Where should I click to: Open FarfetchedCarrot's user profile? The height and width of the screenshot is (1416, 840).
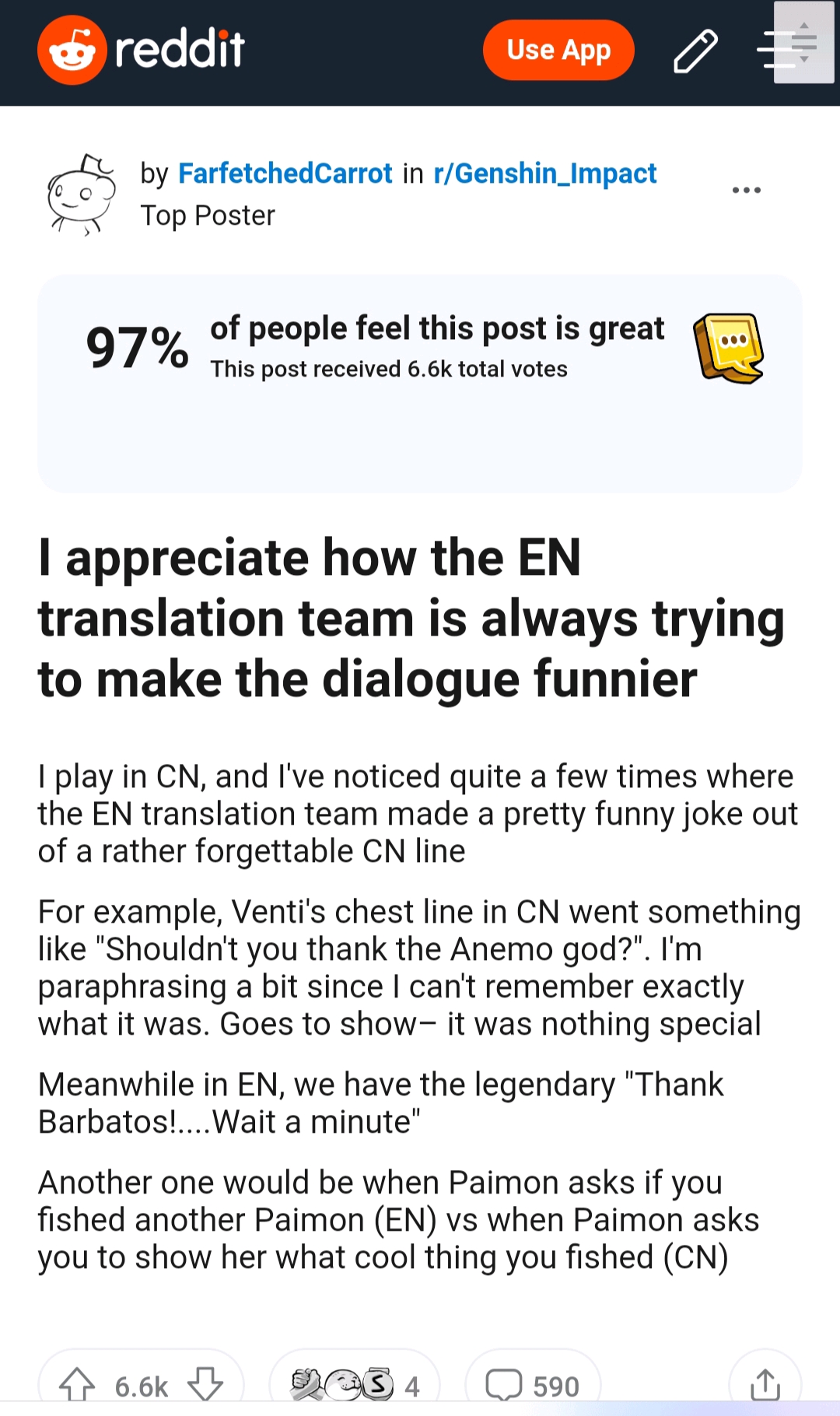coord(285,173)
